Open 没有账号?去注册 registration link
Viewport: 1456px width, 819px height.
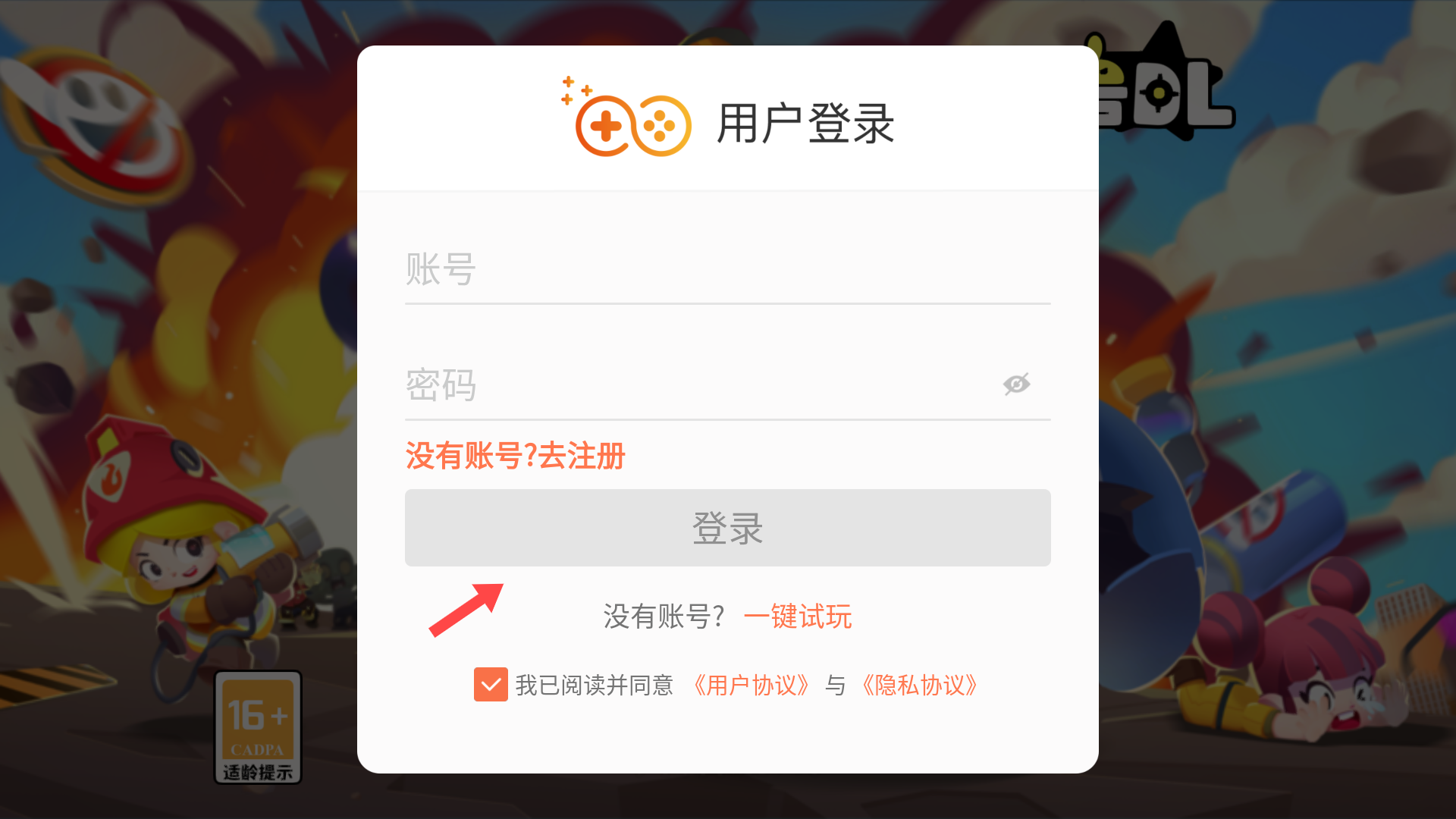[515, 457]
